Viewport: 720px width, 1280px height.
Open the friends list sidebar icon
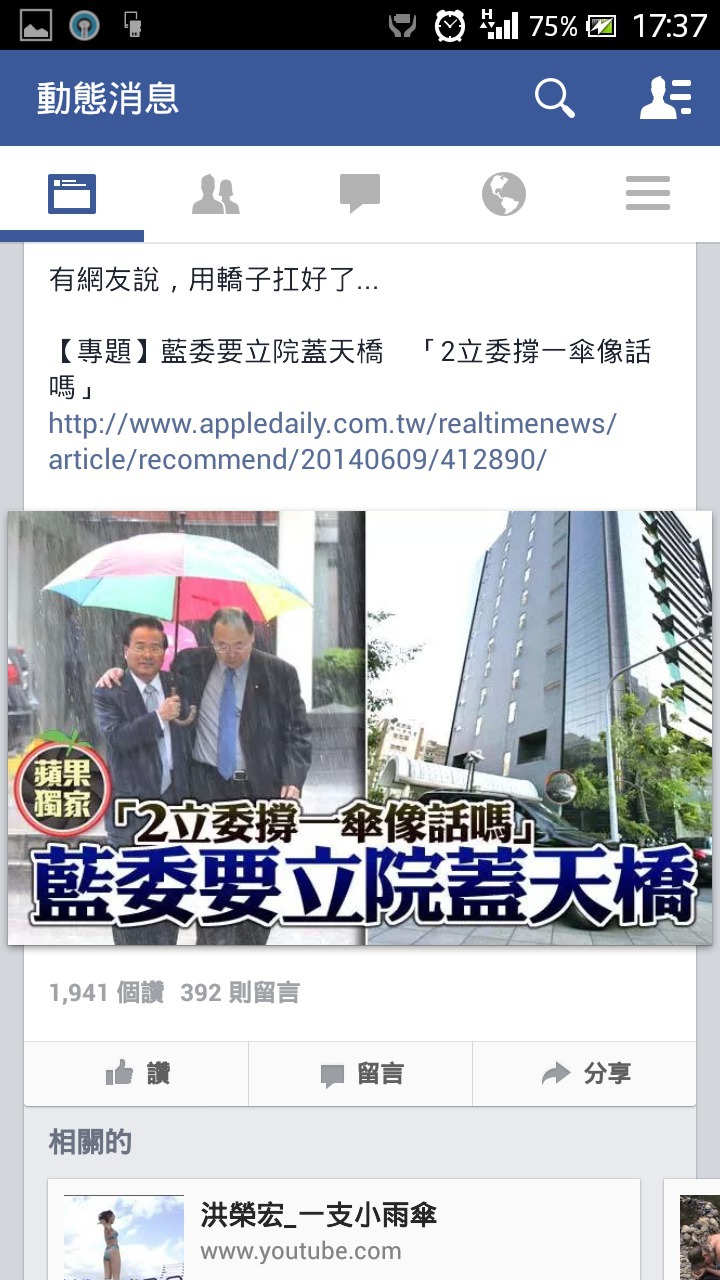tap(666, 98)
